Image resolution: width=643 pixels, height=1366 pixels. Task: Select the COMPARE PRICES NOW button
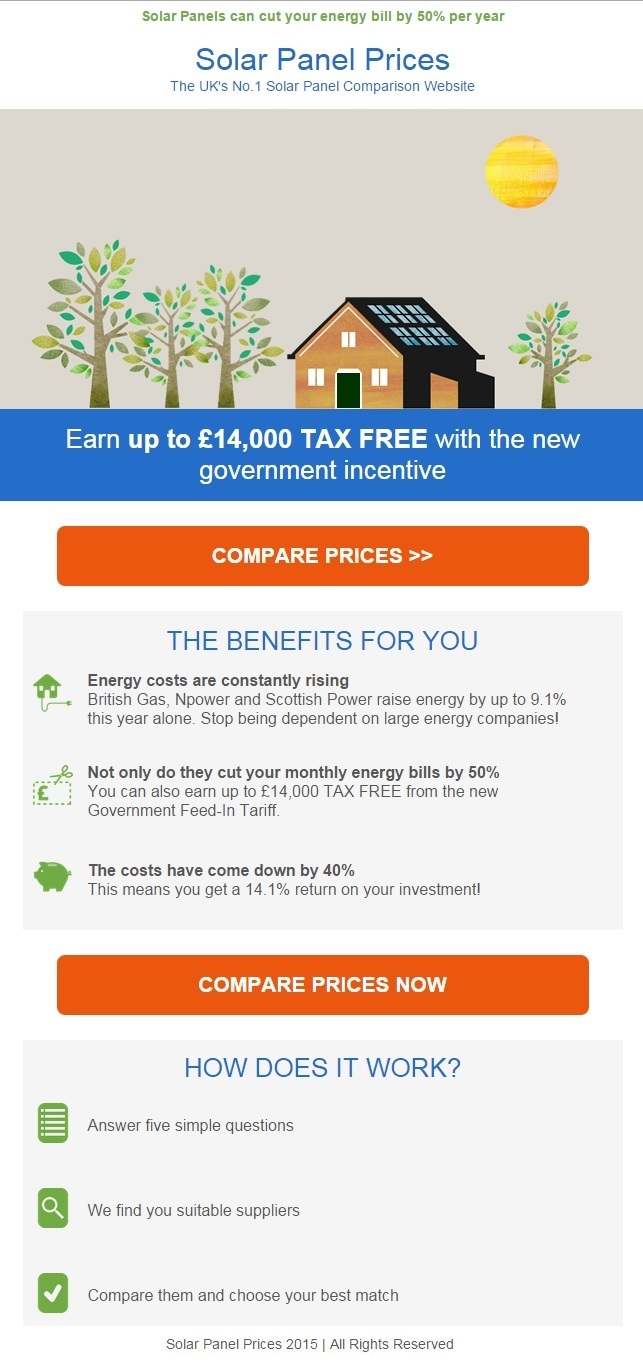click(322, 985)
